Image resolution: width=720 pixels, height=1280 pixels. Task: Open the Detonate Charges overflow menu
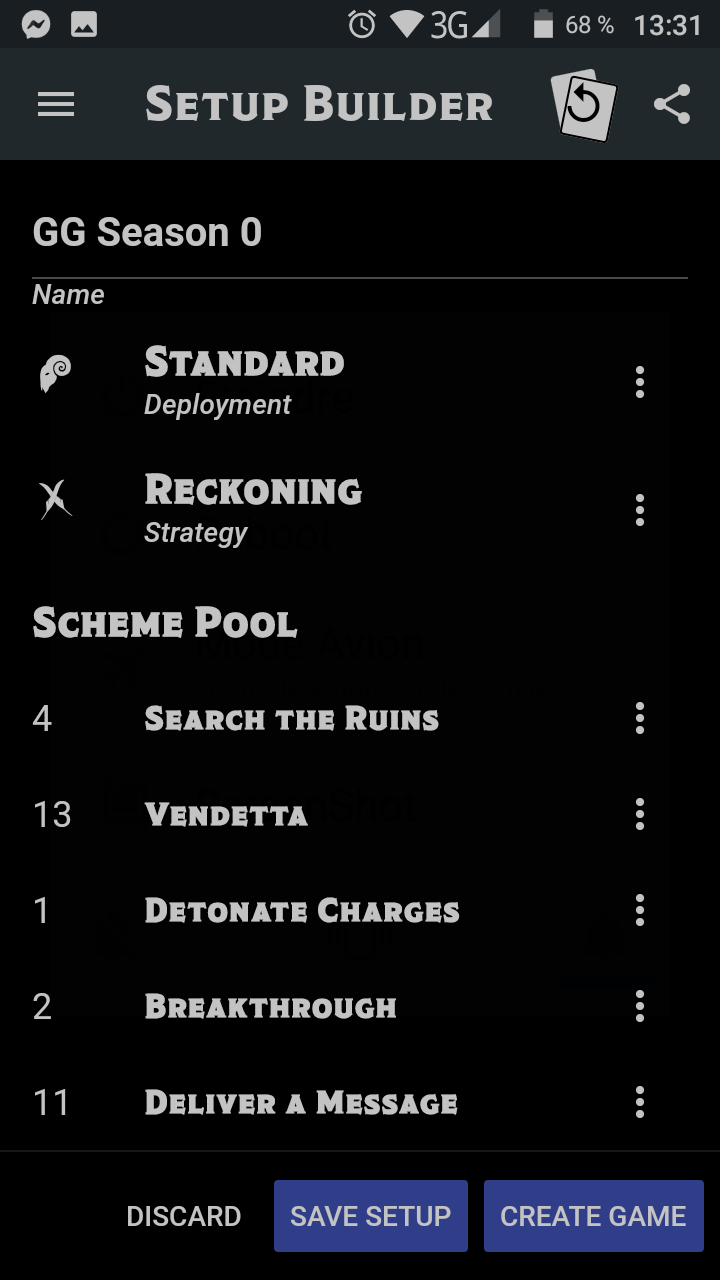[x=640, y=910]
